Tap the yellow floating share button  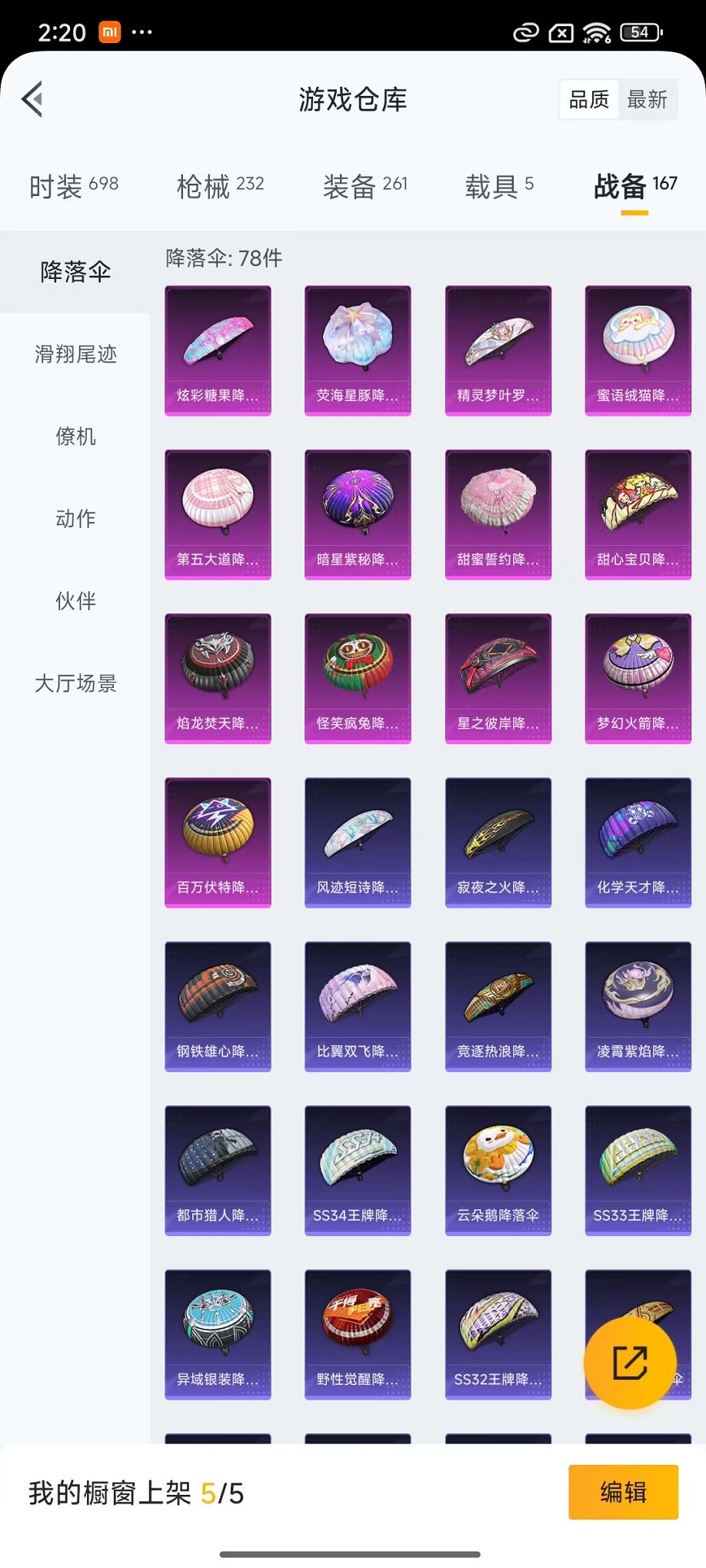[630, 1363]
